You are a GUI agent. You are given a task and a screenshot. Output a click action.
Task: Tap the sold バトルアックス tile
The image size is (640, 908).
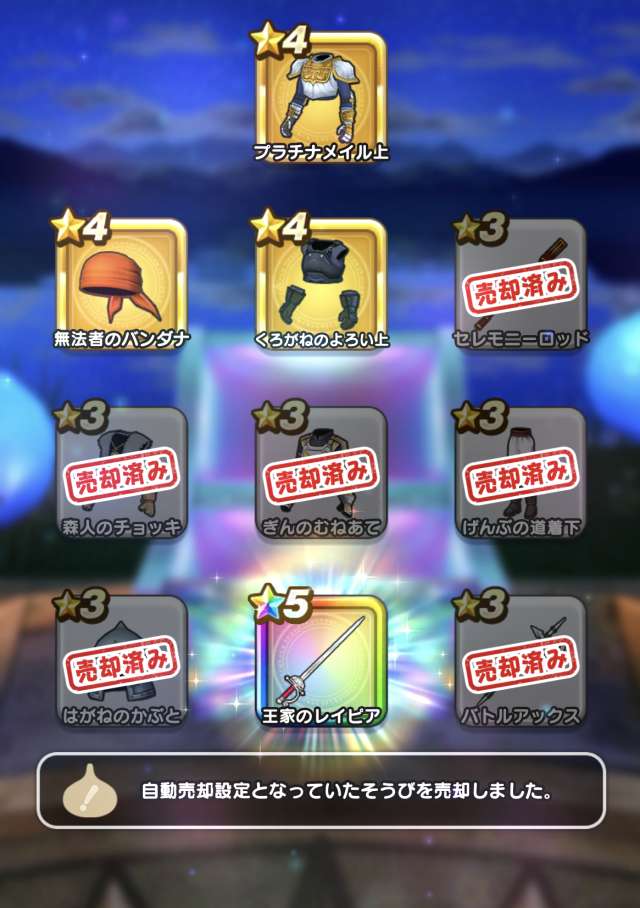[x=520, y=660]
